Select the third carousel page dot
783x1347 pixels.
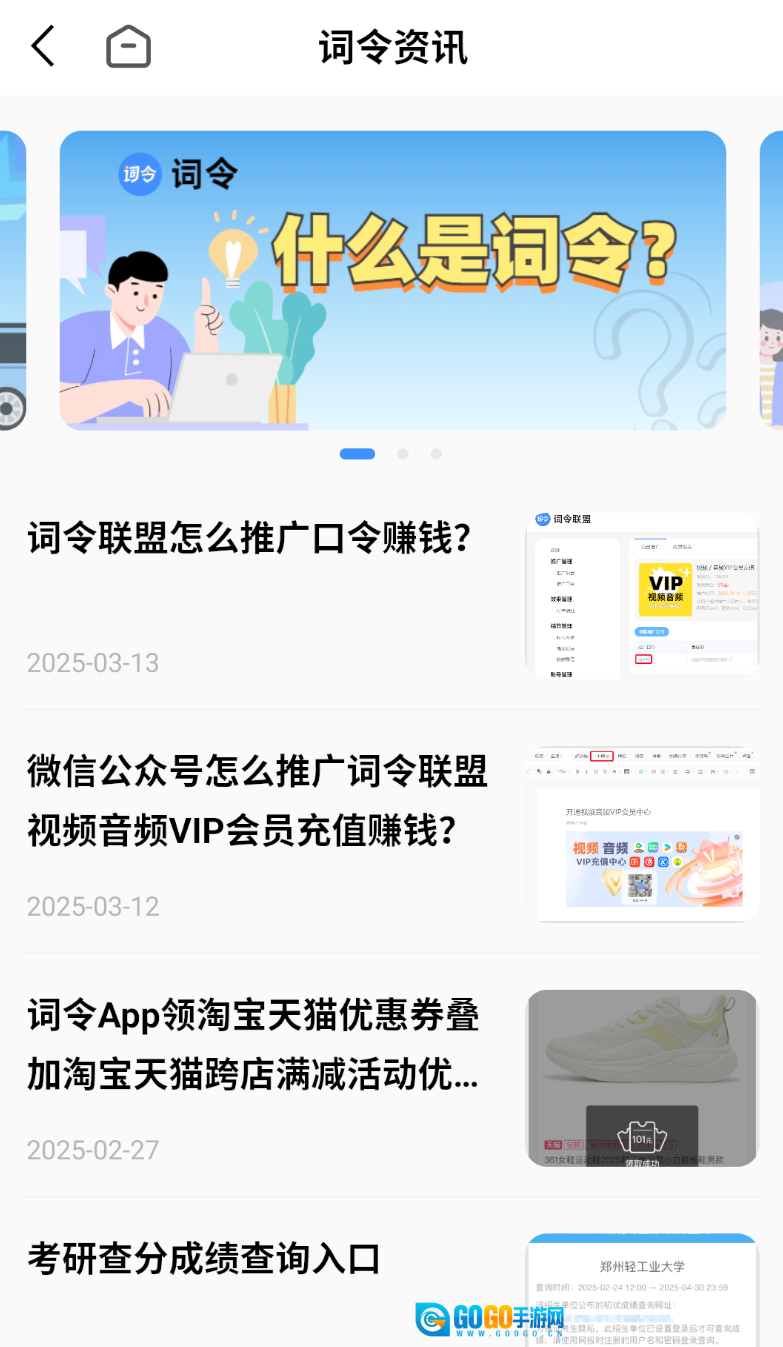pyautogui.click(x=436, y=454)
